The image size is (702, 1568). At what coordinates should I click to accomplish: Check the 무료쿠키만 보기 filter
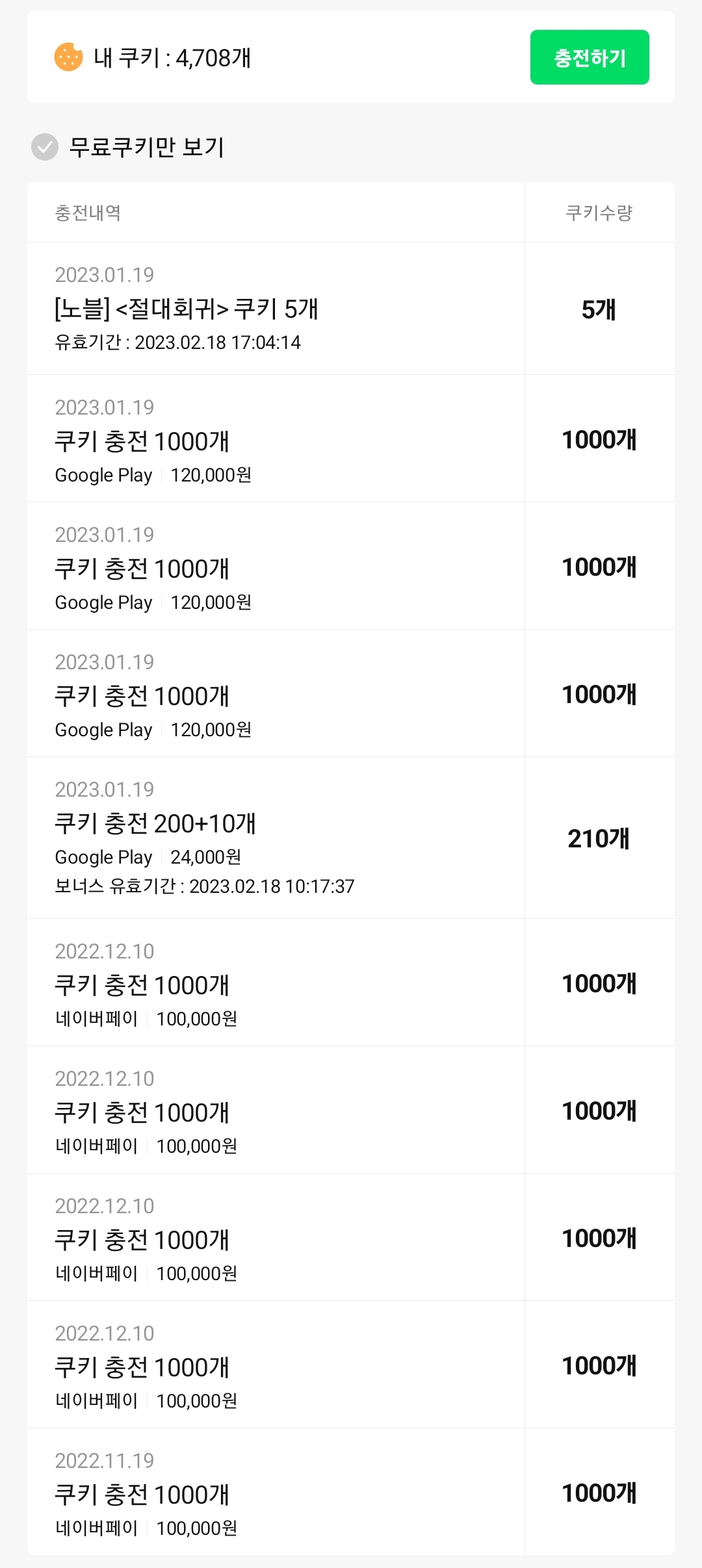coord(45,147)
